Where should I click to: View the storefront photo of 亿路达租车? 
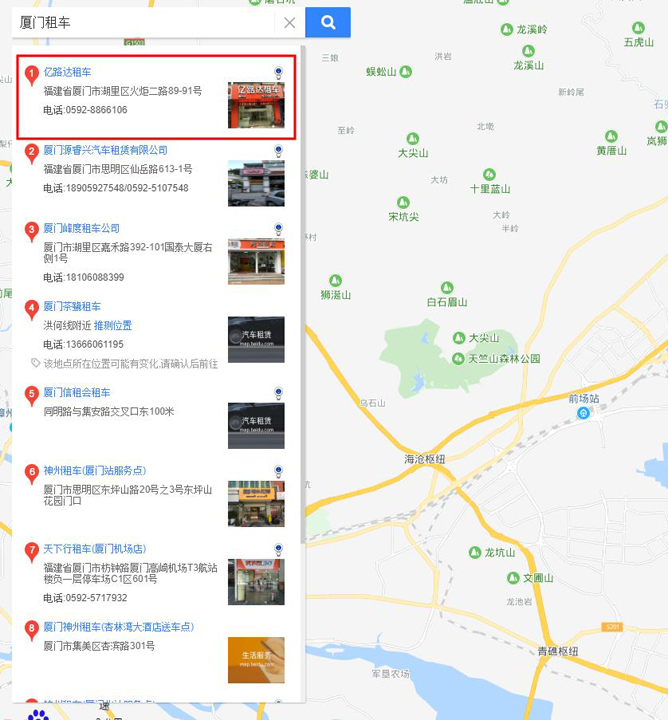pos(256,105)
